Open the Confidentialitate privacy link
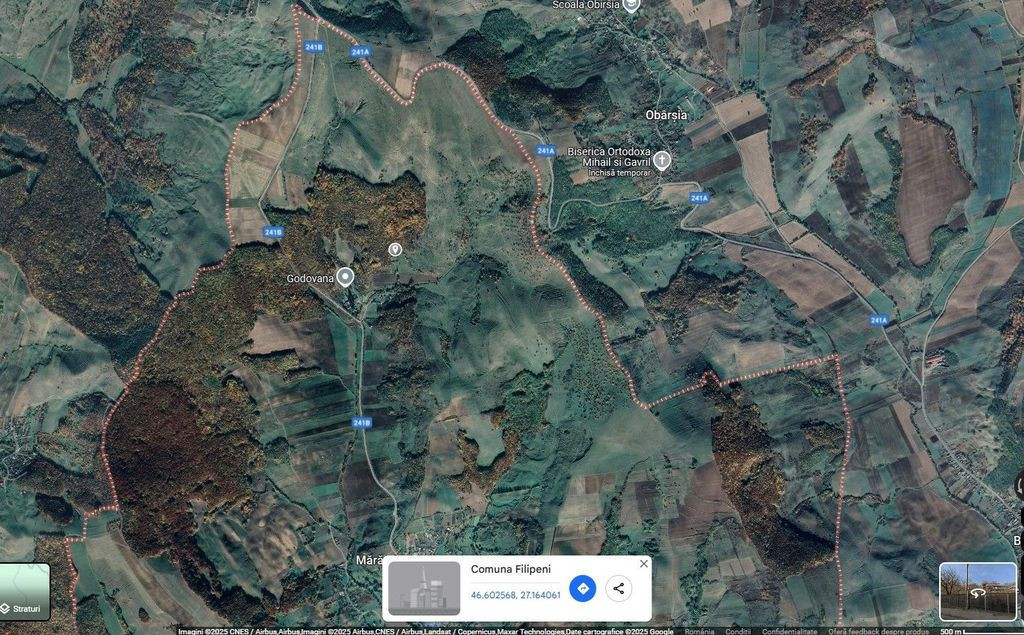1024x635 pixels. [789, 631]
